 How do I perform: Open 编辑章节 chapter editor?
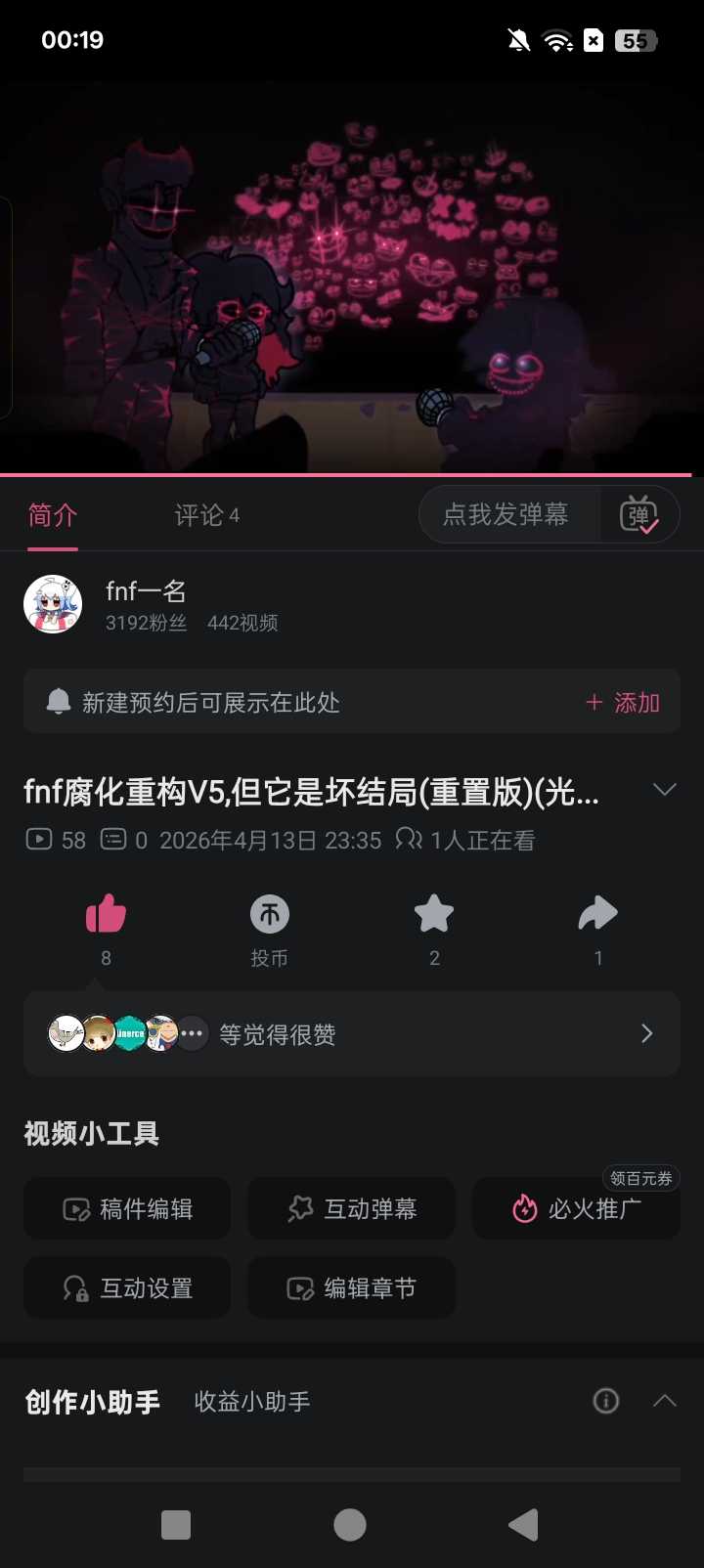[352, 1288]
